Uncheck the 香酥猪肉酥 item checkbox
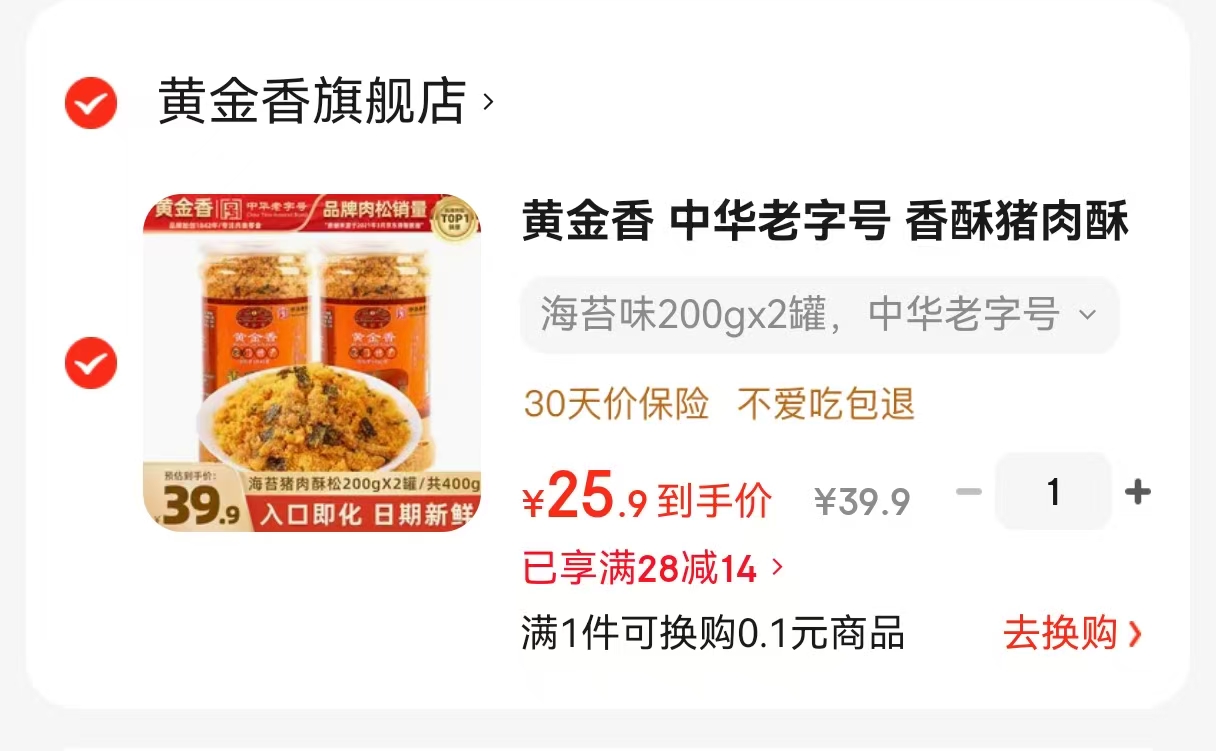Viewport: 1216px width, 751px height. click(x=91, y=363)
